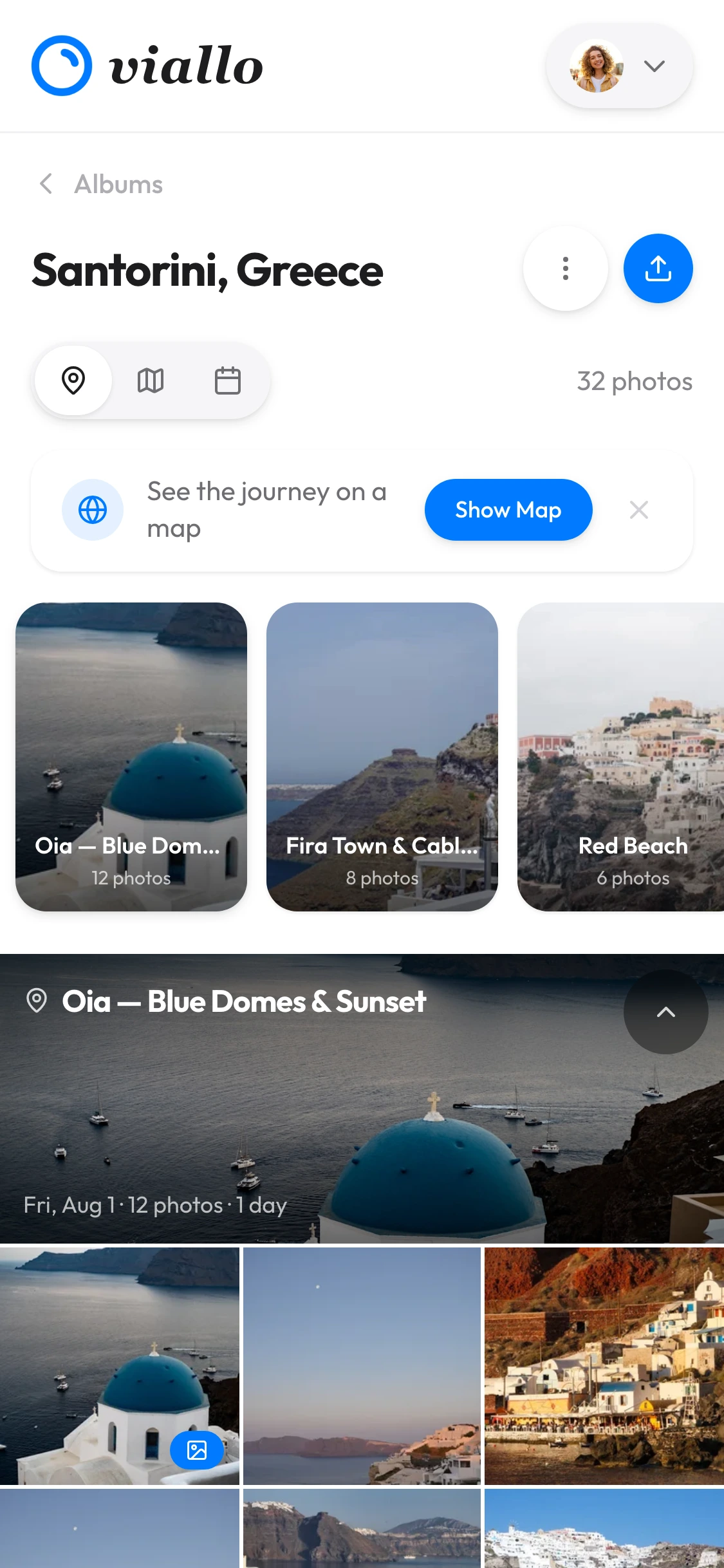Click the photo overlay icon on the dome thumbnail
The height and width of the screenshot is (1568, 724).
(197, 1451)
